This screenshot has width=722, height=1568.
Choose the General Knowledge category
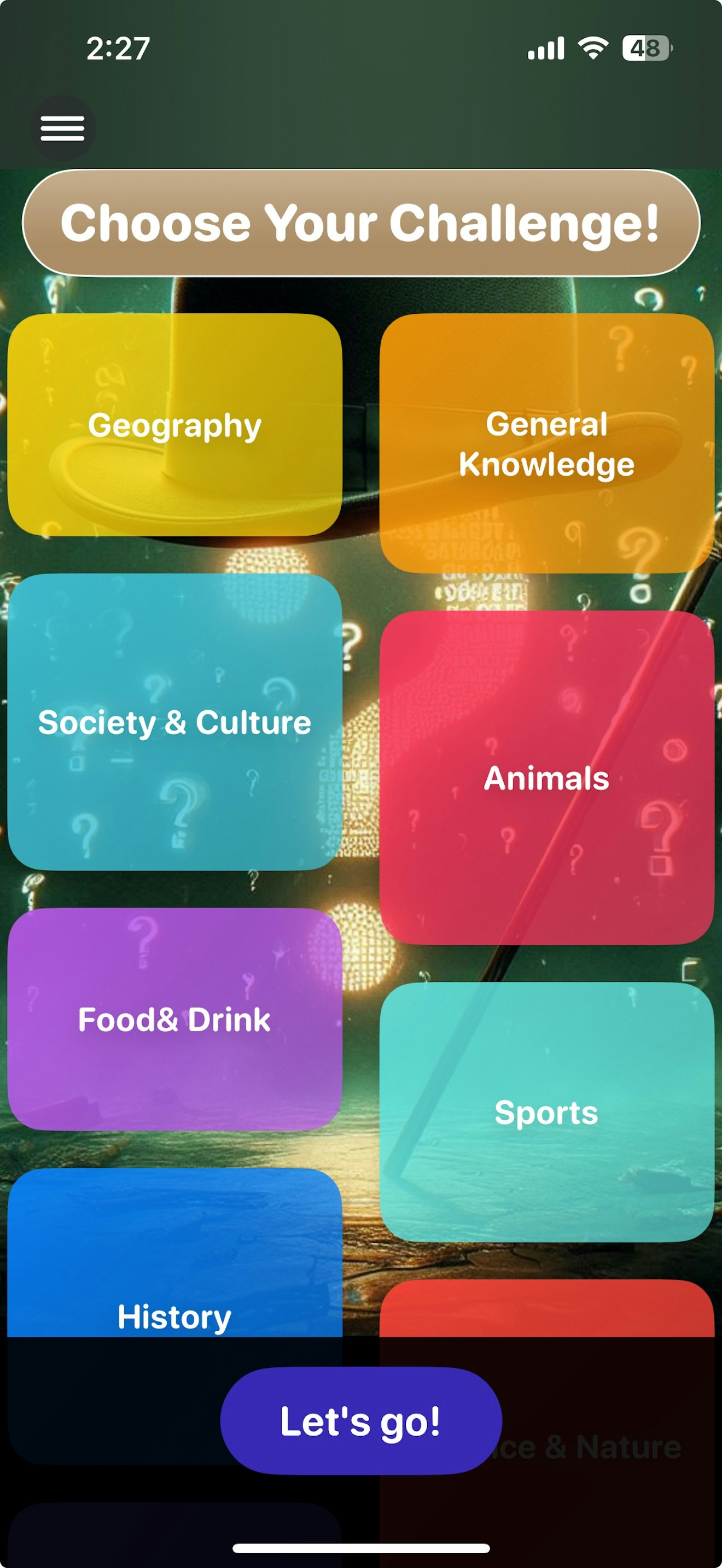pos(546,443)
